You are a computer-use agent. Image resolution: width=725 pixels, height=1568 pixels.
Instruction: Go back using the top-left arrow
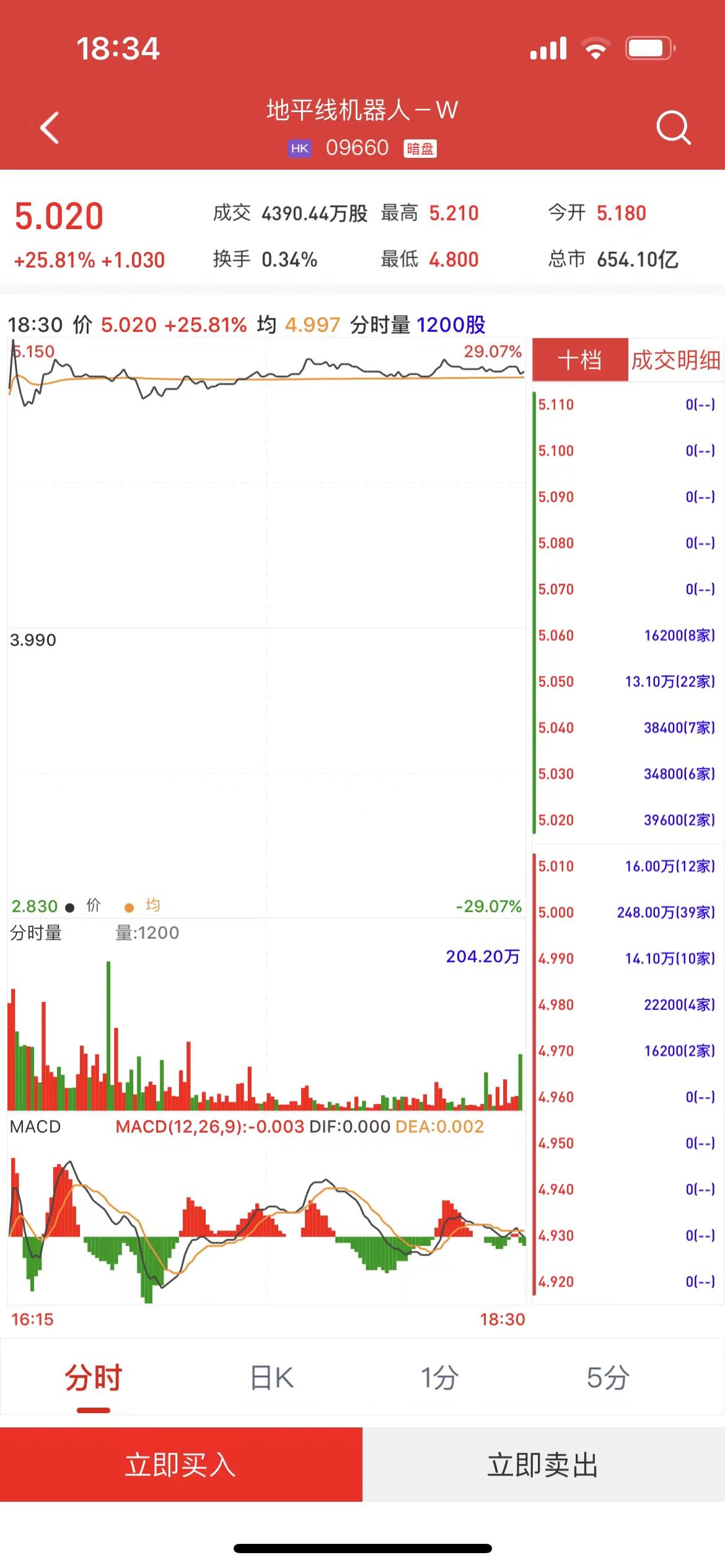50,128
